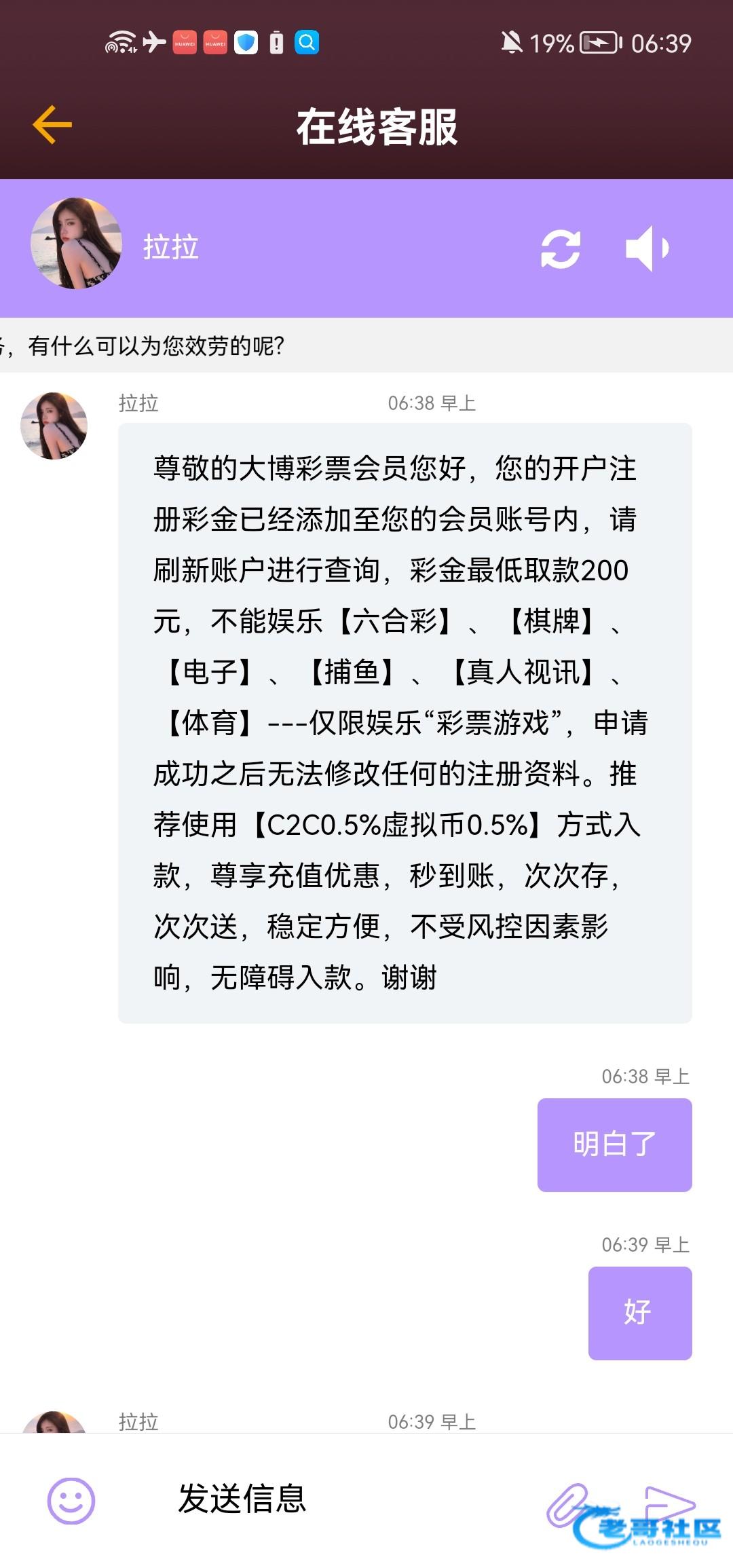The height and width of the screenshot is (1568, 733).
Task: Open 拉拉's avatar in the purple header
Action: [x=77, y=243]
